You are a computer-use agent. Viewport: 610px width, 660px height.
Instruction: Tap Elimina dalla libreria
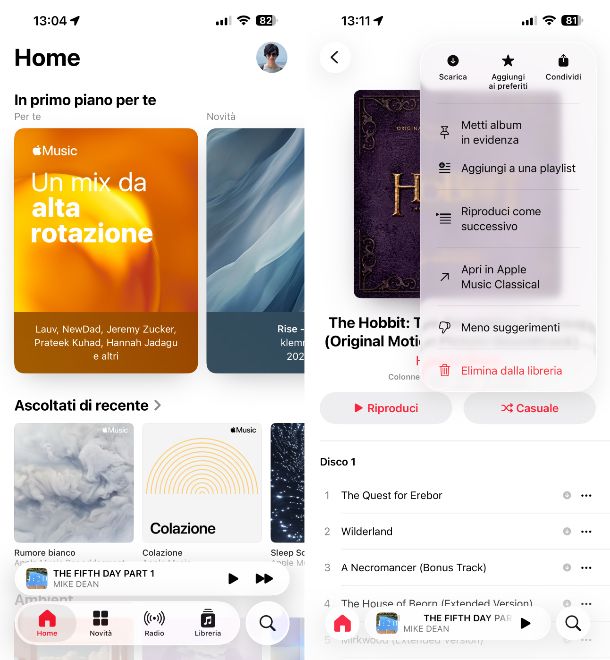[x=508, y=370]
